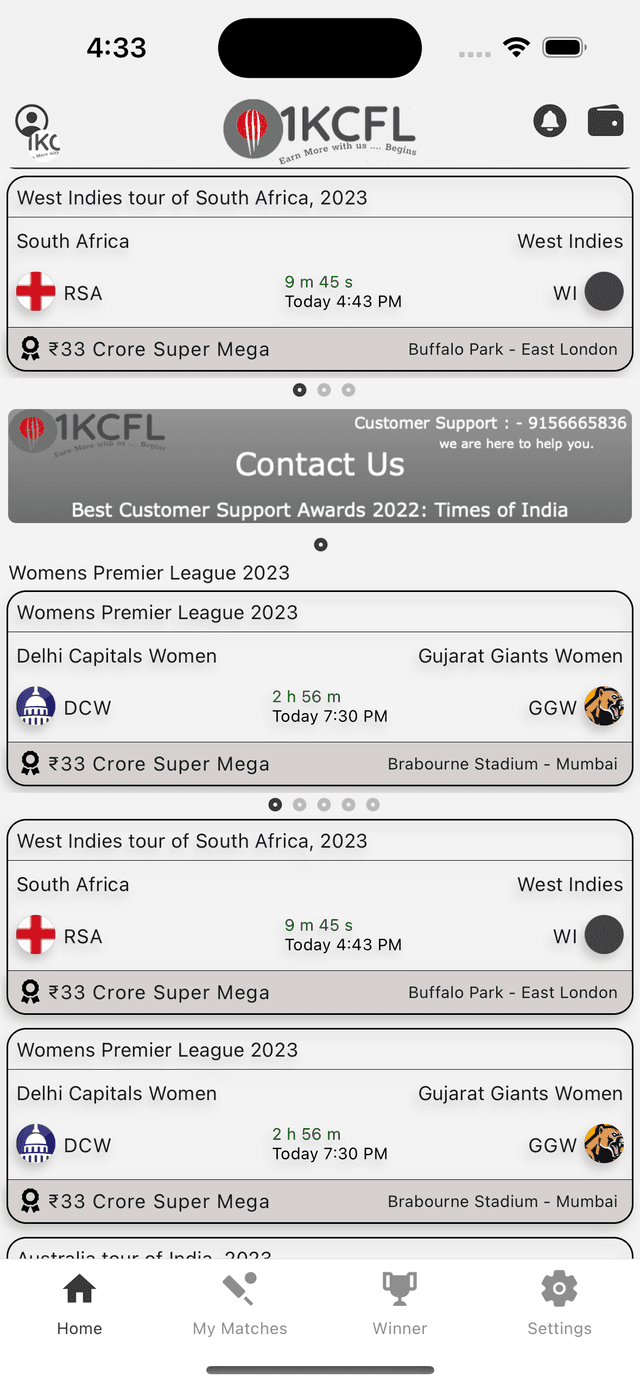Switch to the Winner tab

coord(400,1304)
